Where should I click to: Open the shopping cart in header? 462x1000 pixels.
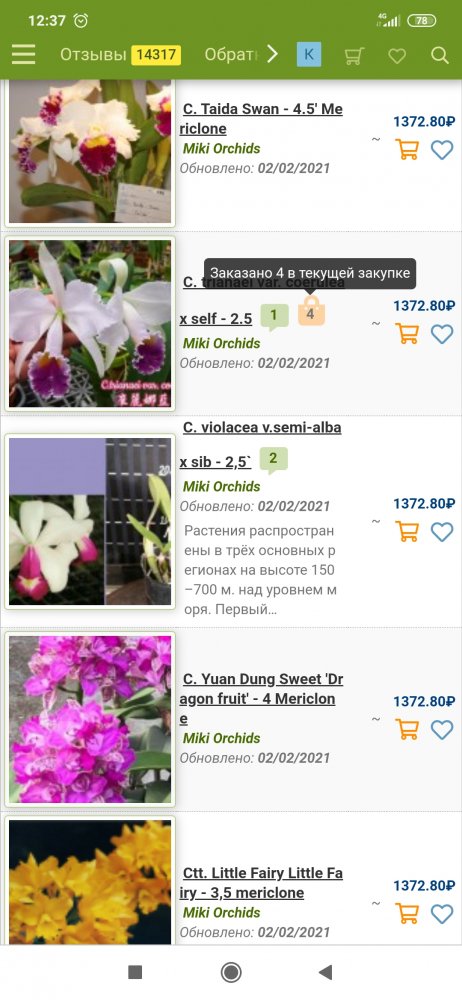pyautogui.click(x=354, y=56)
